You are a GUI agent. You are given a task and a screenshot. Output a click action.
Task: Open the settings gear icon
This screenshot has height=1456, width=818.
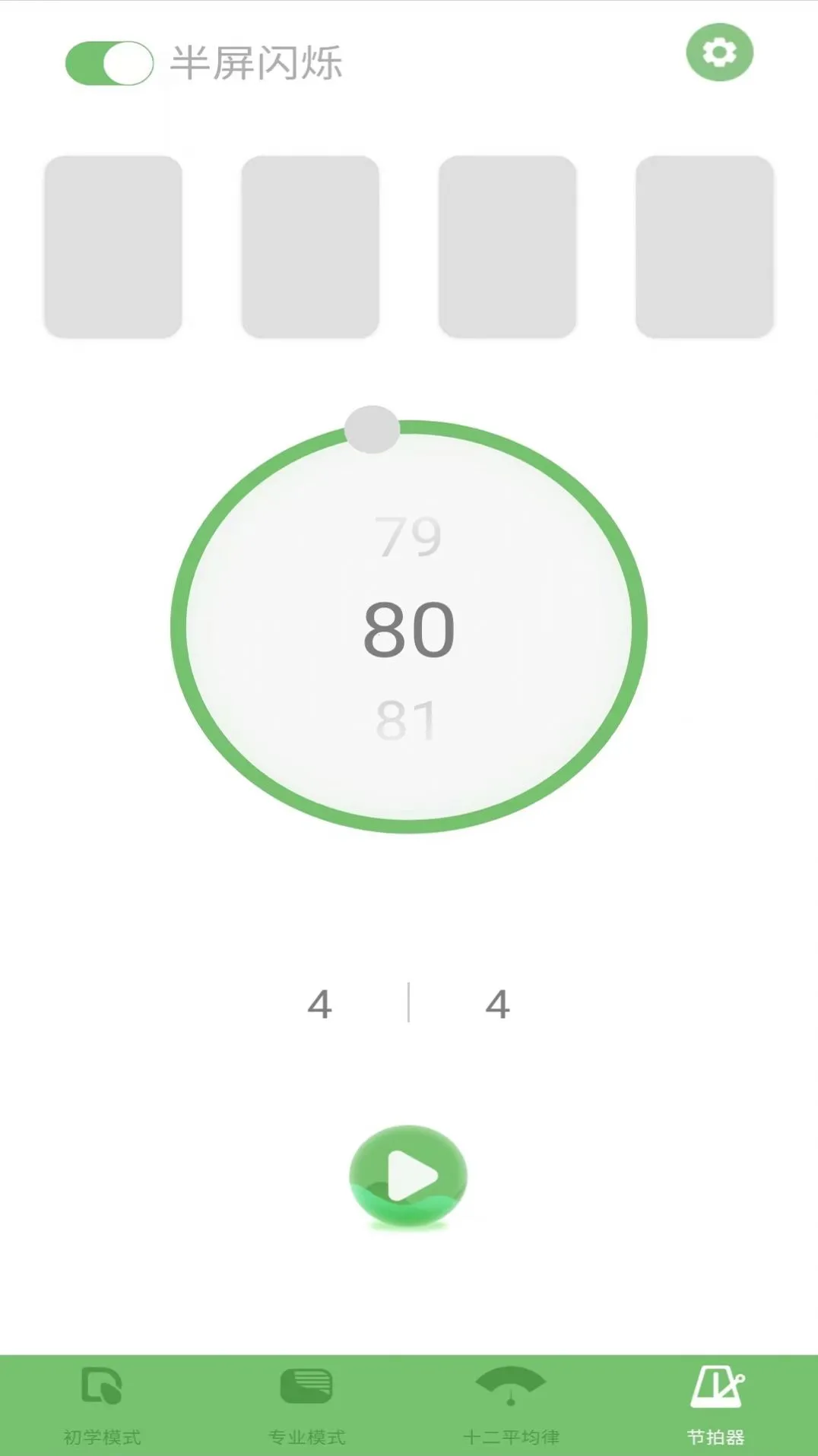tap(719, 53)
